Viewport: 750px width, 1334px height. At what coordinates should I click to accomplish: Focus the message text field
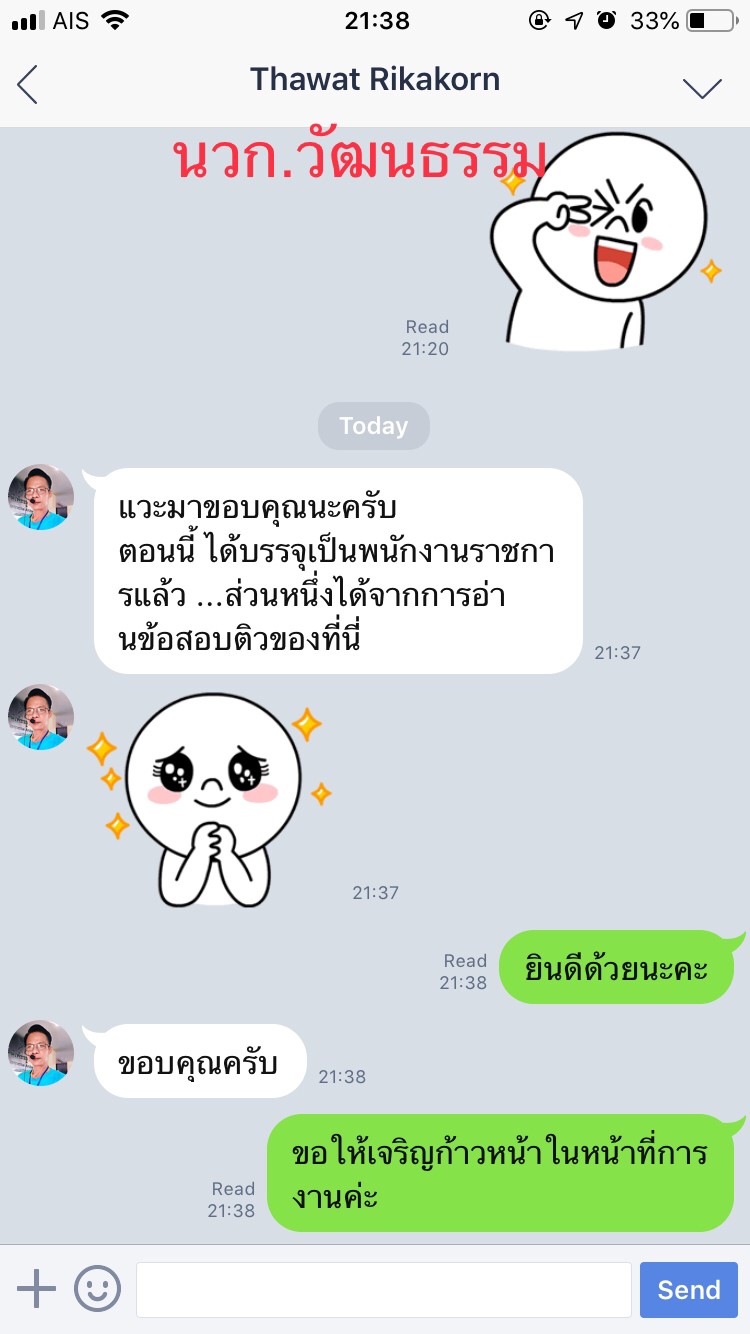[383, 1289]
